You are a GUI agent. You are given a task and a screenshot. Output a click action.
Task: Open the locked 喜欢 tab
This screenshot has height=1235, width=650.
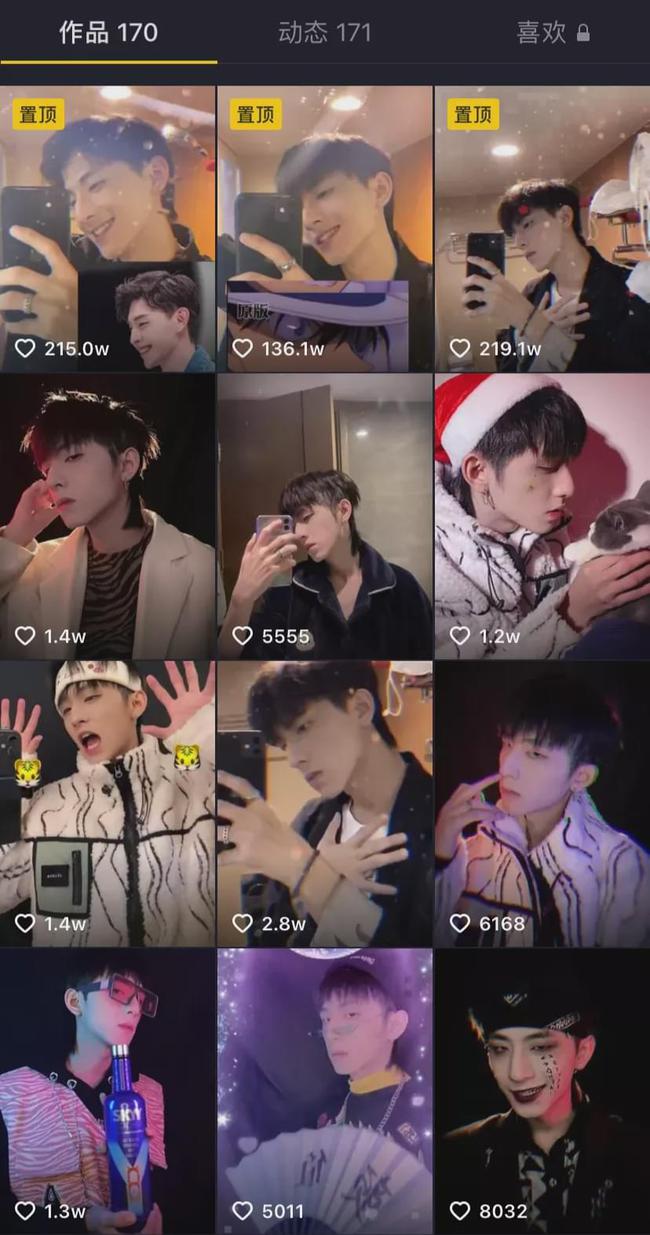point(552,33)
